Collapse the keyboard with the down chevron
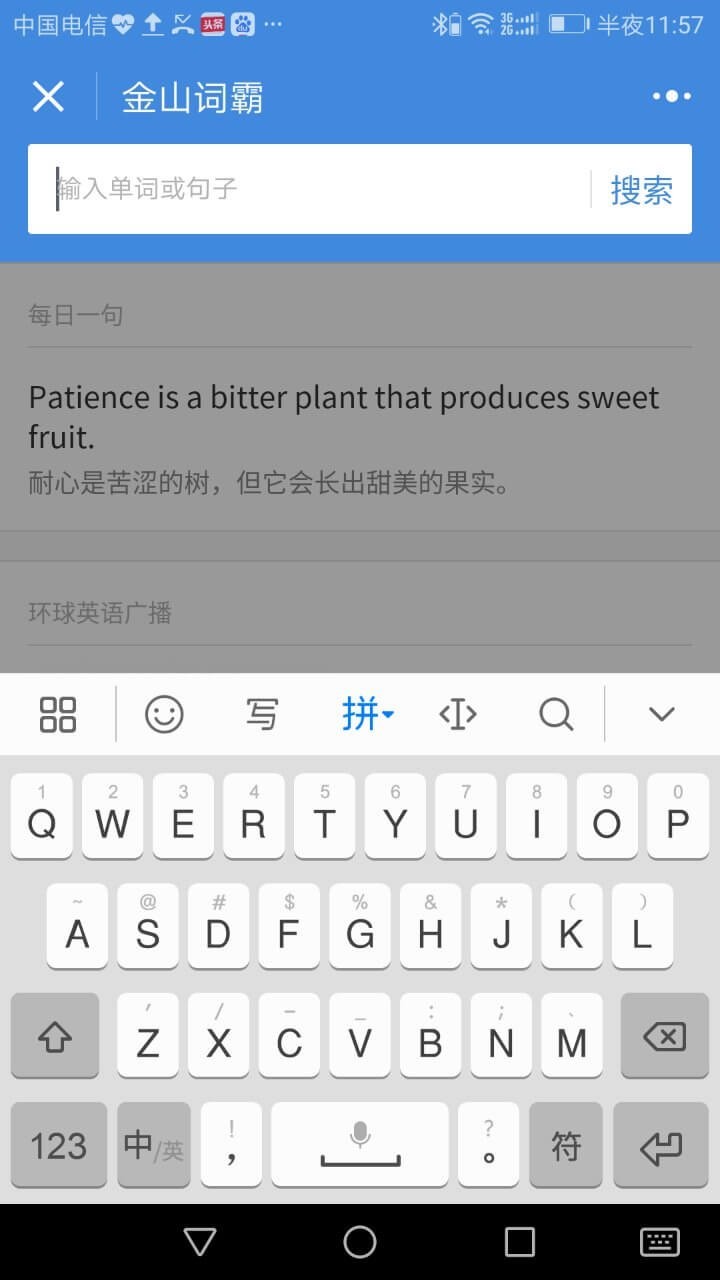720x1280 pixels. [661, 714]
